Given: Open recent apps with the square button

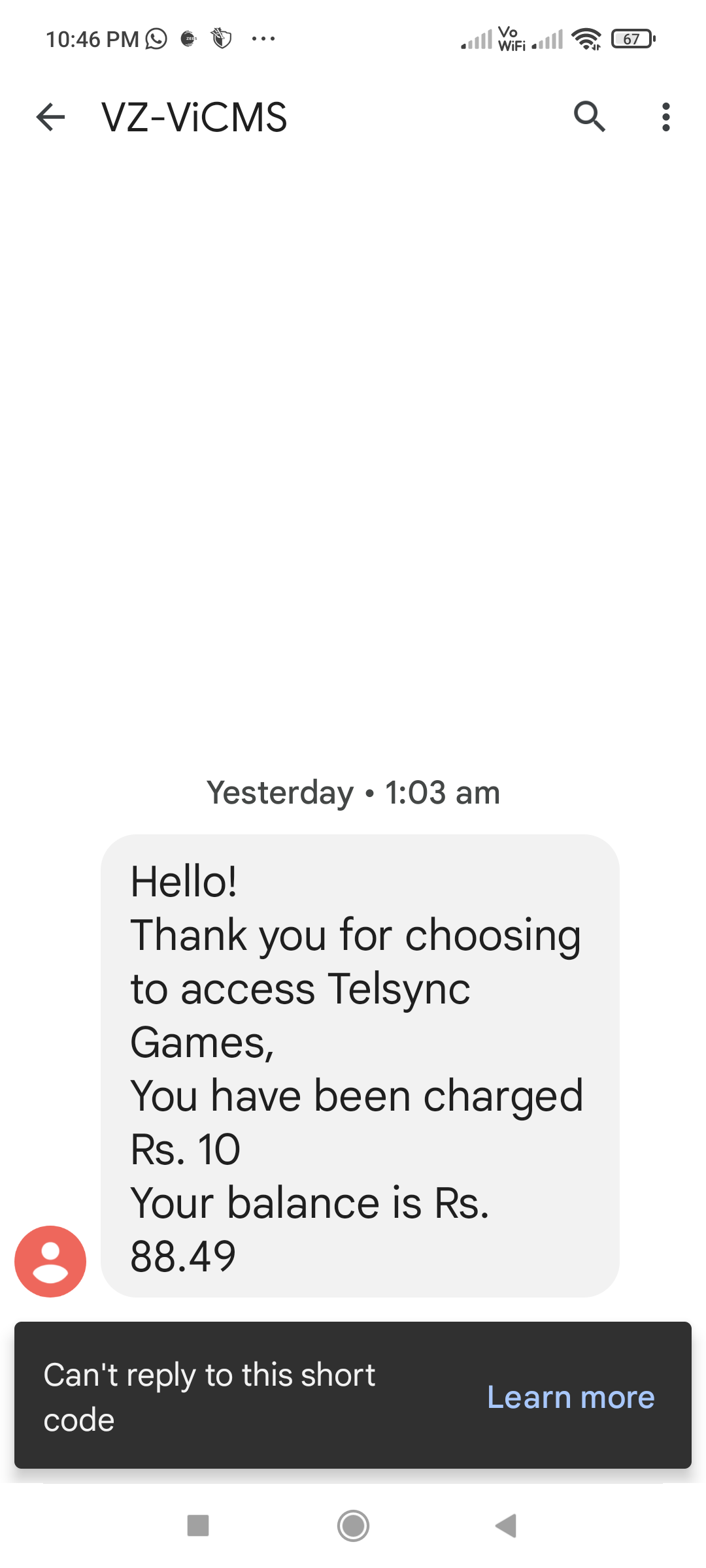Looking at the screenshot, I should coord(198,1526).
